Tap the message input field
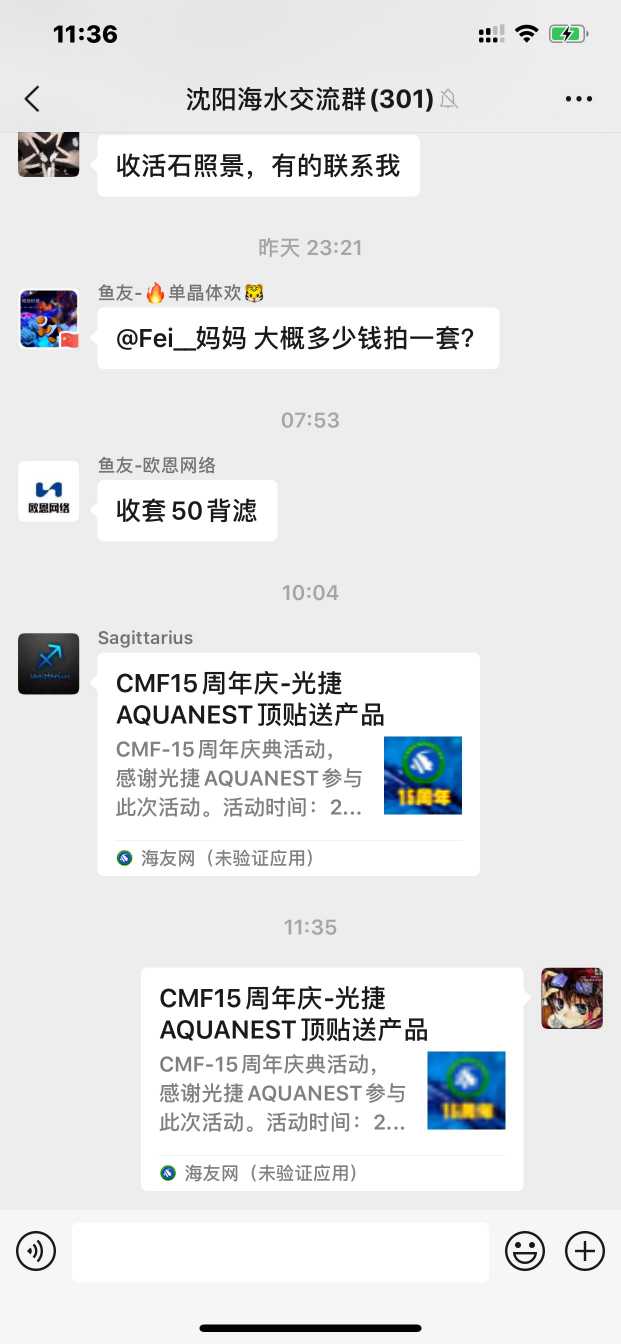This screenshot has height=1344, width=621. (x=280, y=1251)
